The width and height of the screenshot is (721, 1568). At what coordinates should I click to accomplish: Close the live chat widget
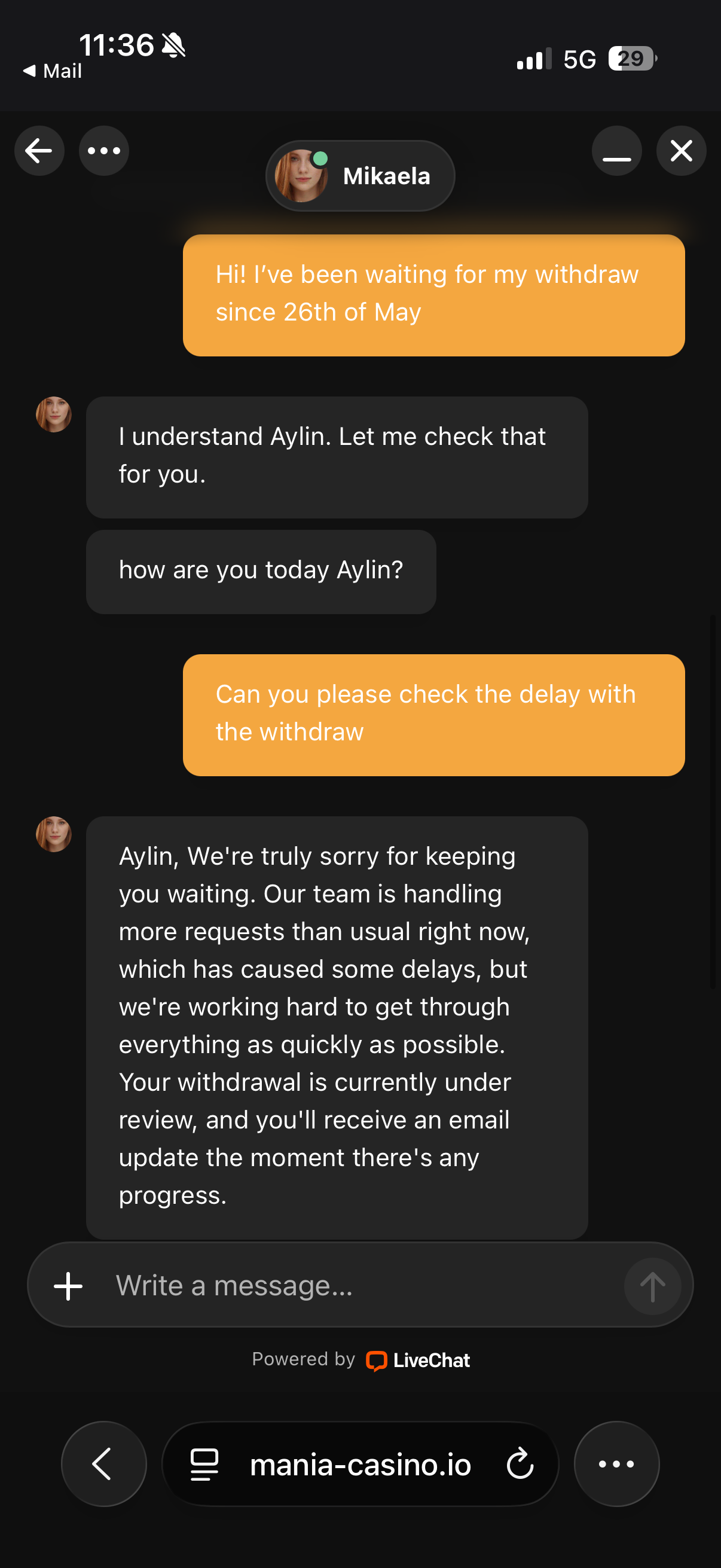click(x=682, y=151)
